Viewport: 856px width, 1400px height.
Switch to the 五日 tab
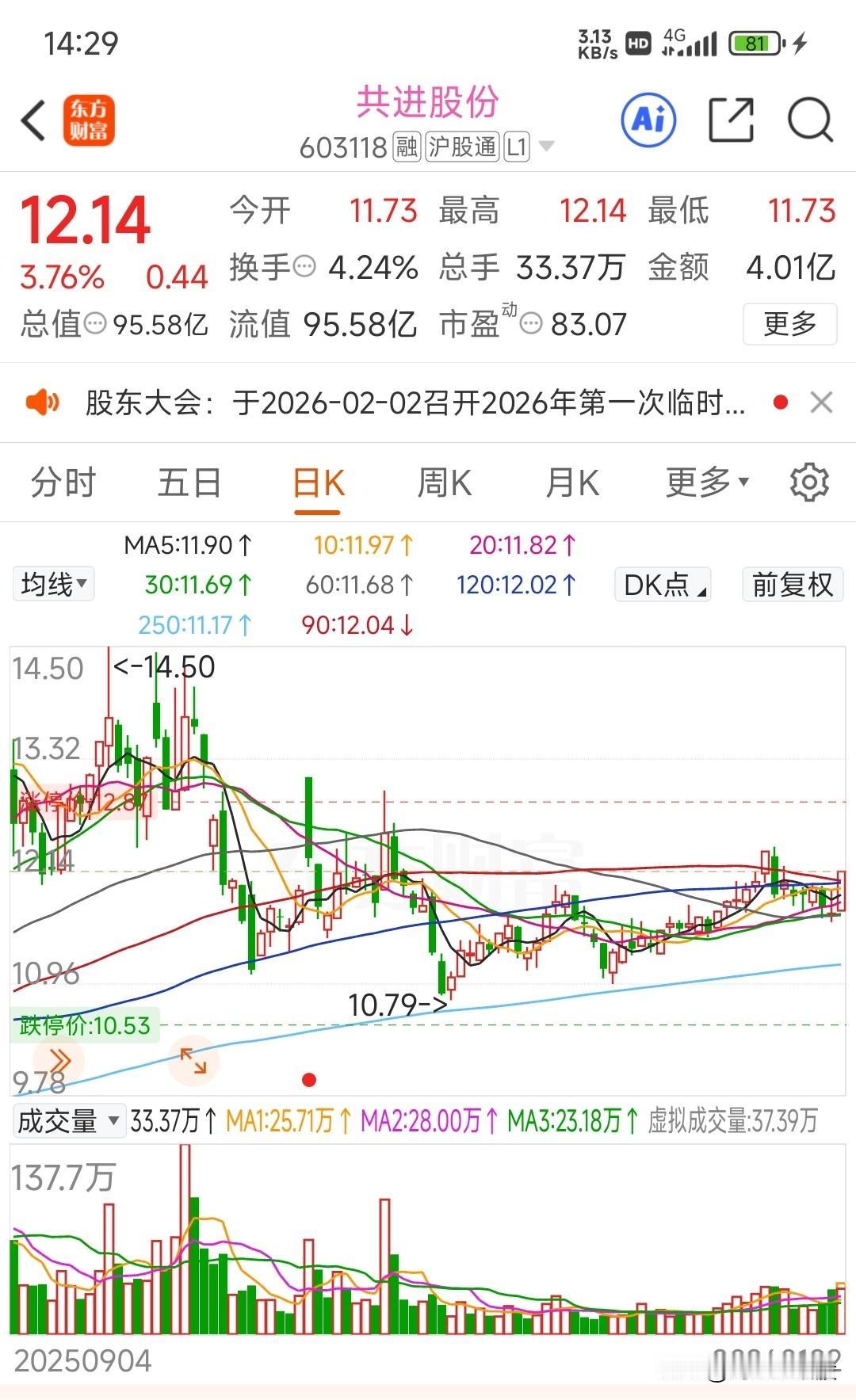pyautogui.click(x=189, y=482)
